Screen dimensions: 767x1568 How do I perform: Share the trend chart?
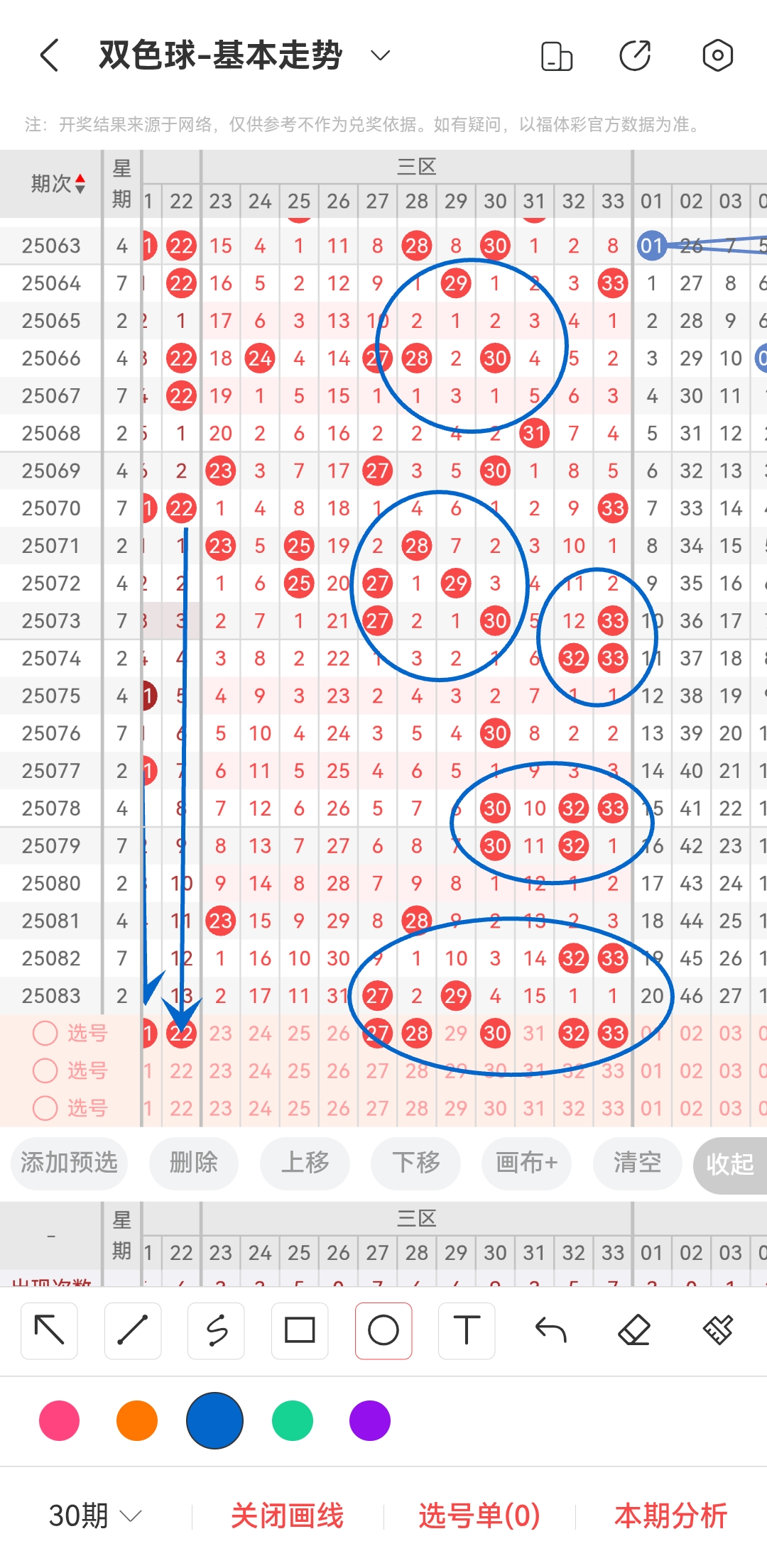tap(635, 55)
